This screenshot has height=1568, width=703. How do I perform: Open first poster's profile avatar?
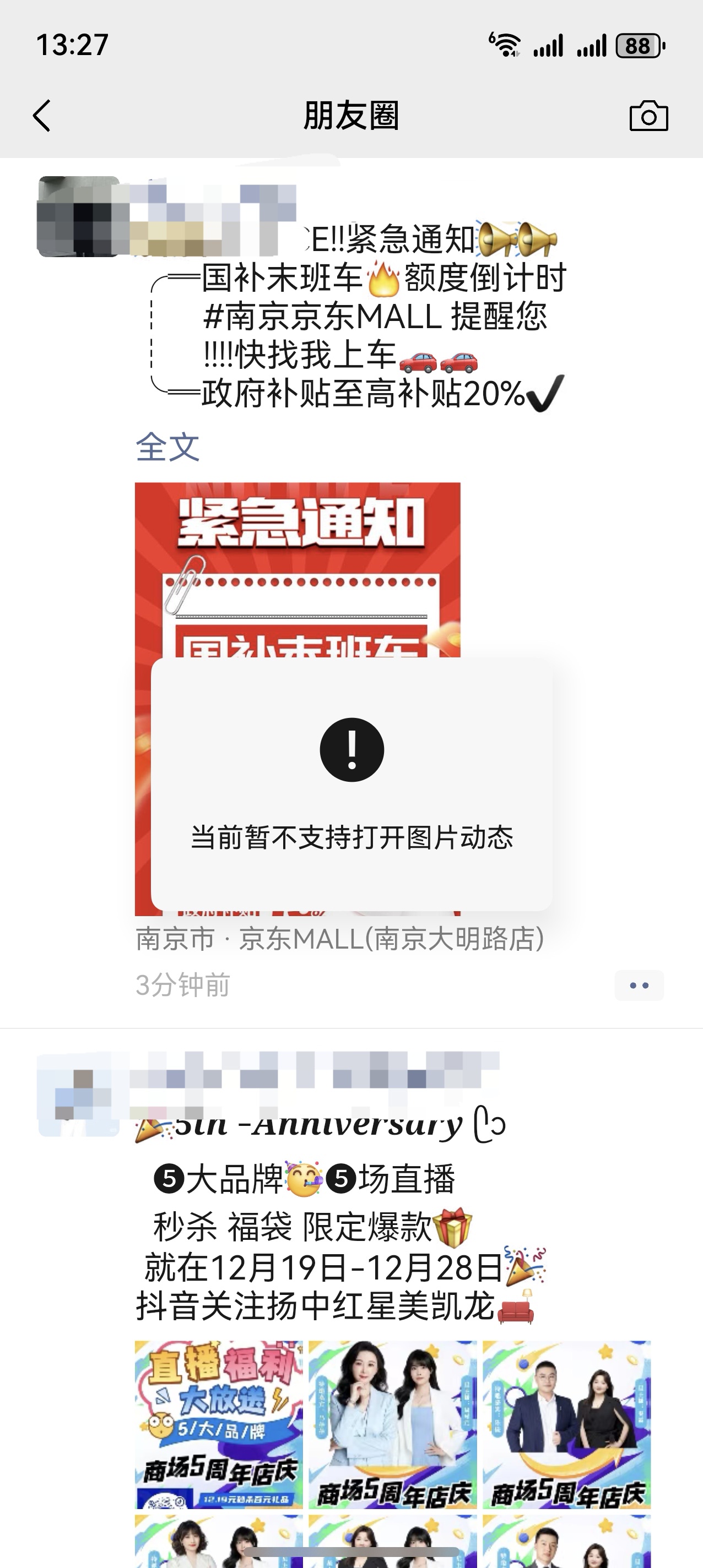79,217
